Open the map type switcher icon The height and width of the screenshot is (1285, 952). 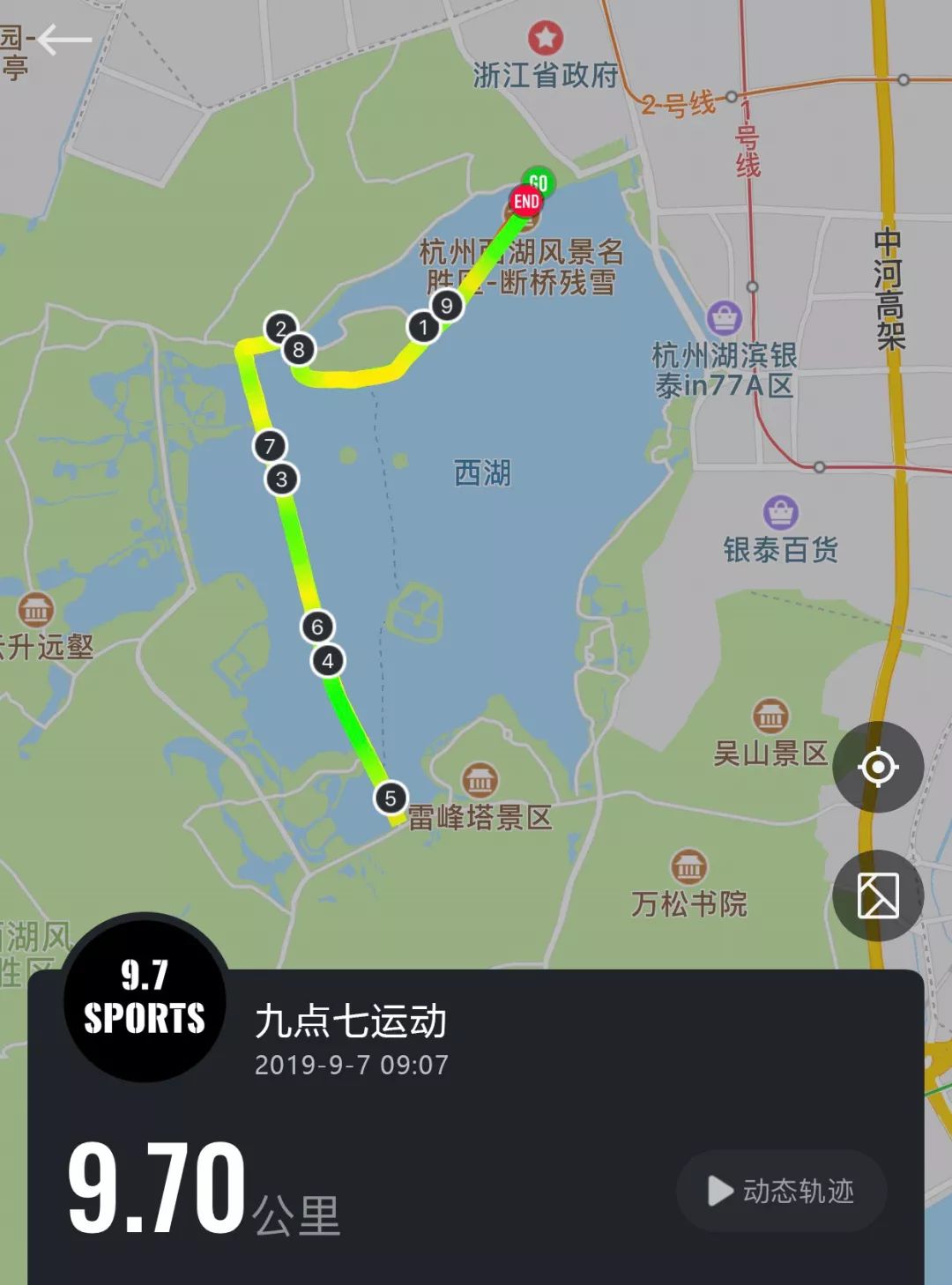click(876, 895)
